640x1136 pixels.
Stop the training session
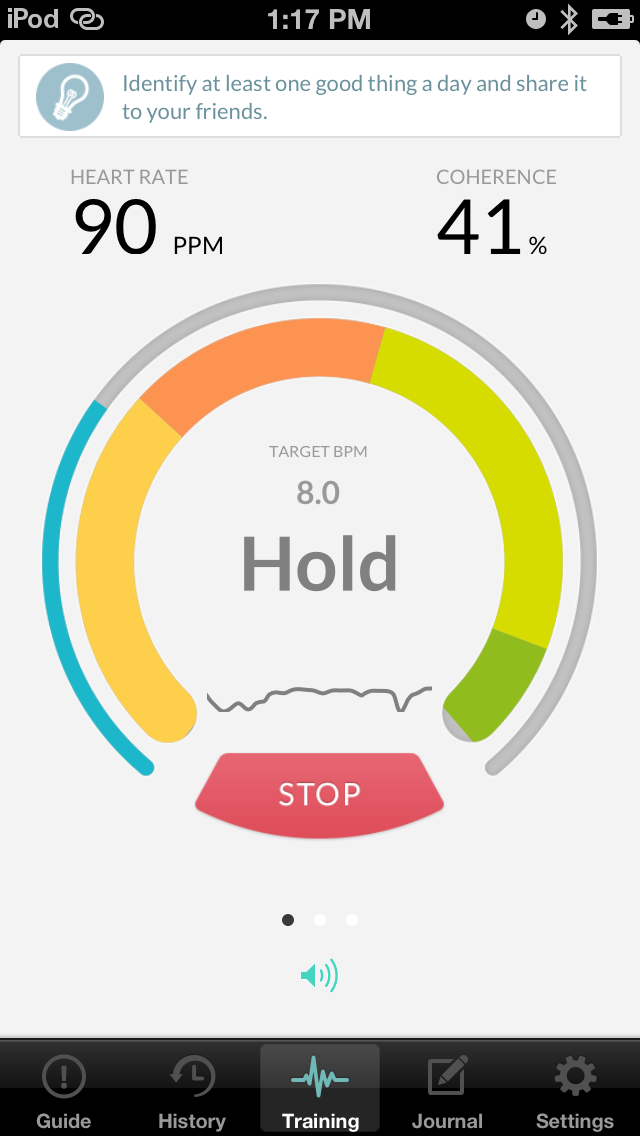[x=319, y=795]
